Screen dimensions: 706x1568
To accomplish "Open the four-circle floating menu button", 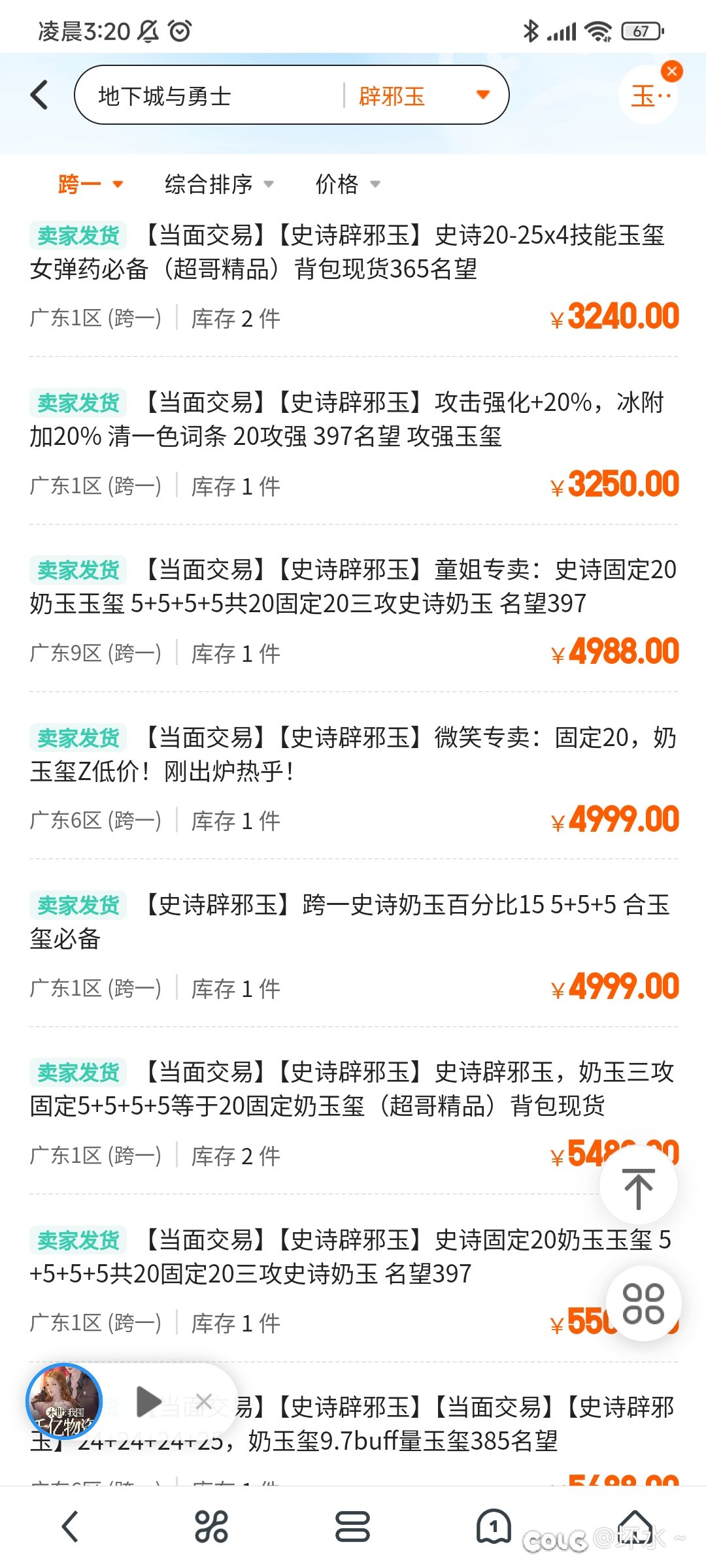I will click(x=643, y=1303).
